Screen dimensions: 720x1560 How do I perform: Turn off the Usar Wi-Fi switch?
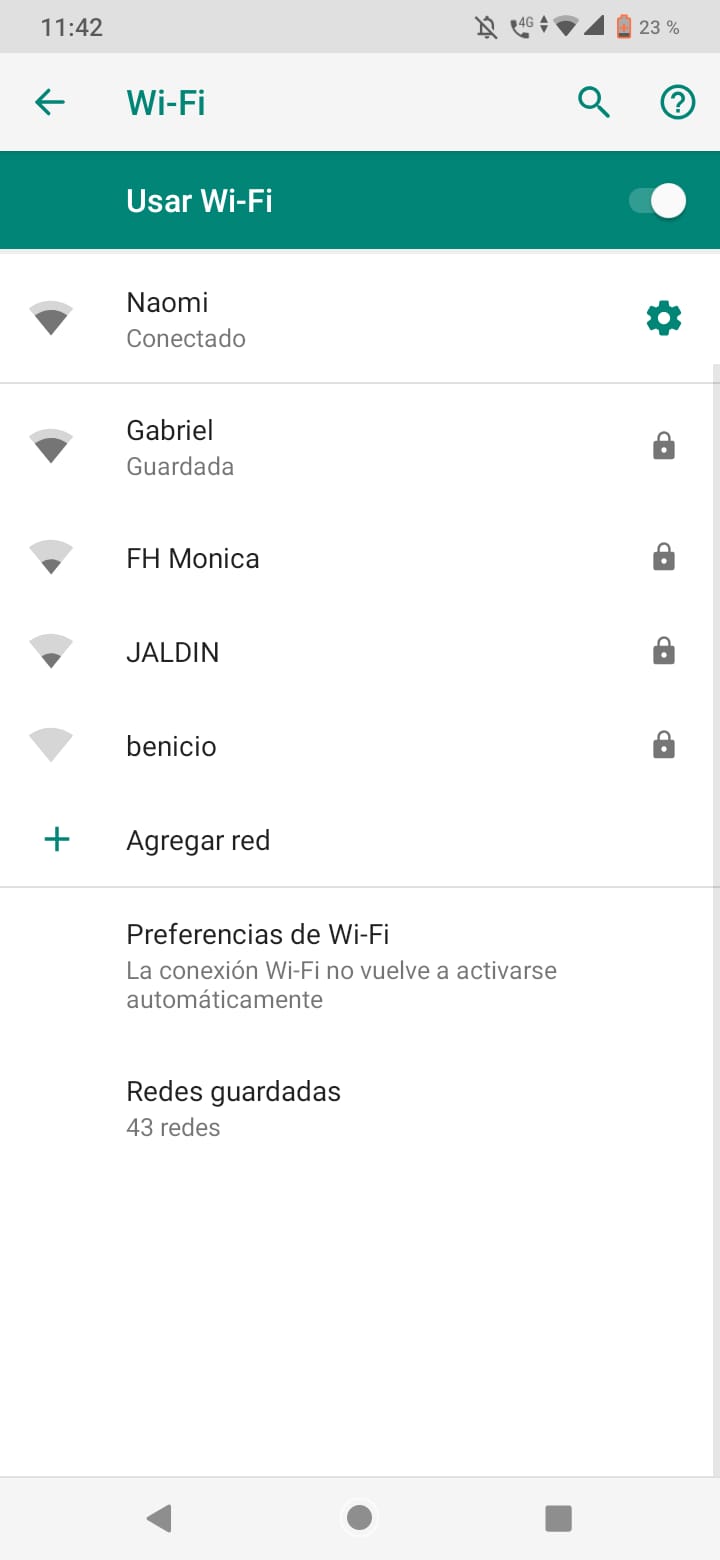[658, 201]
